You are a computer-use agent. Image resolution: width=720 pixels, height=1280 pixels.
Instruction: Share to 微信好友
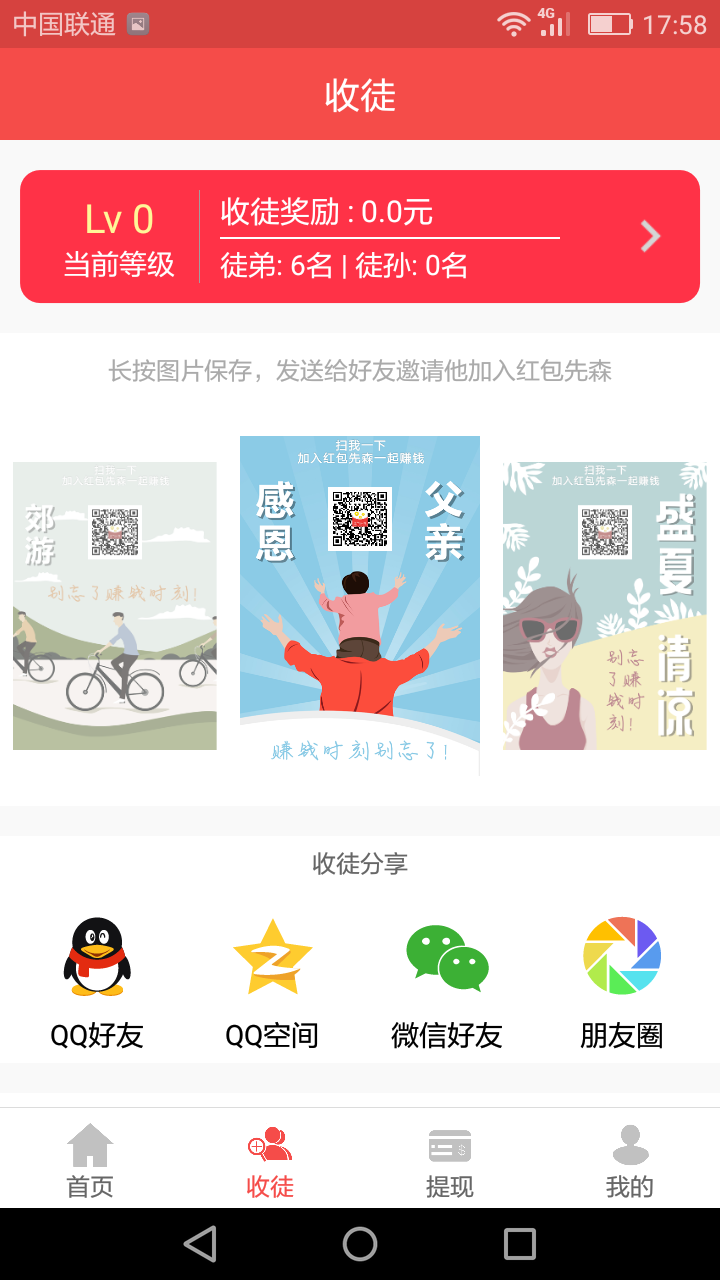click(x=447, y=982)
